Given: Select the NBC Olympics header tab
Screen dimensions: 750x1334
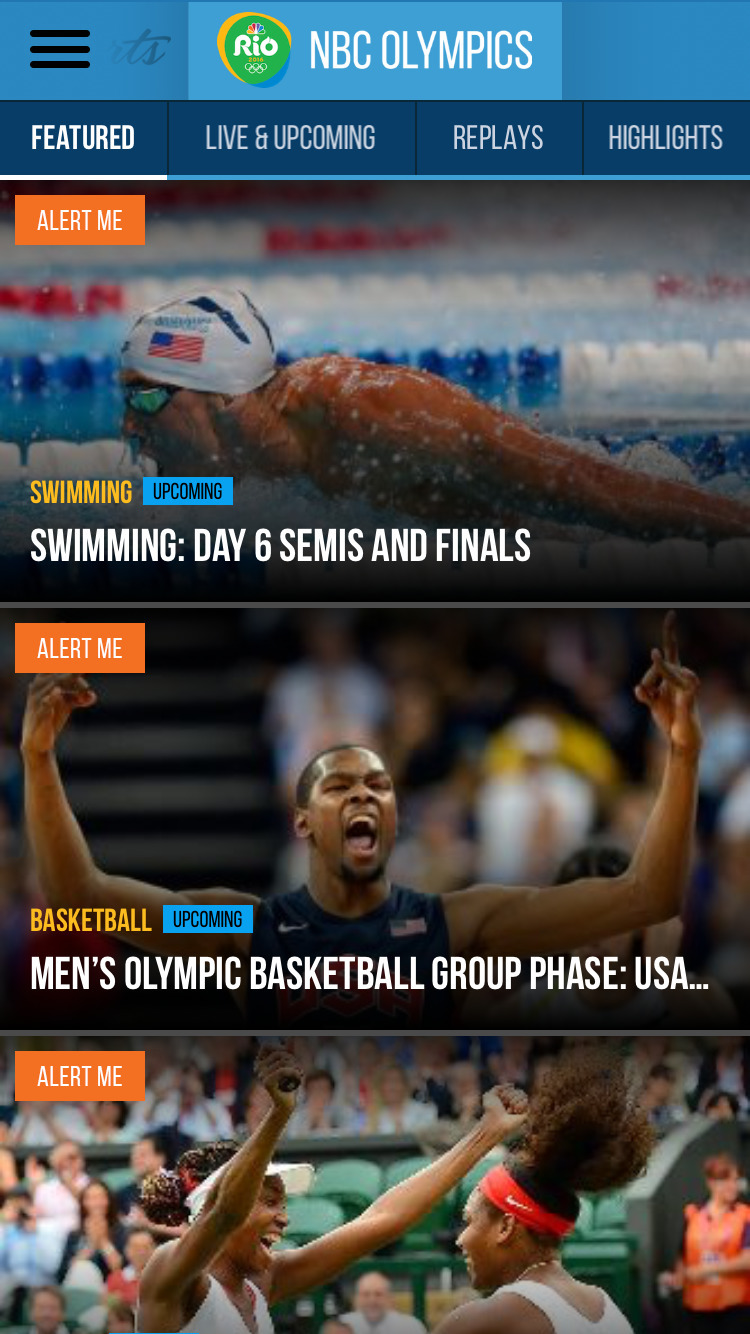Looking at the screenshot, I should 375,50.
